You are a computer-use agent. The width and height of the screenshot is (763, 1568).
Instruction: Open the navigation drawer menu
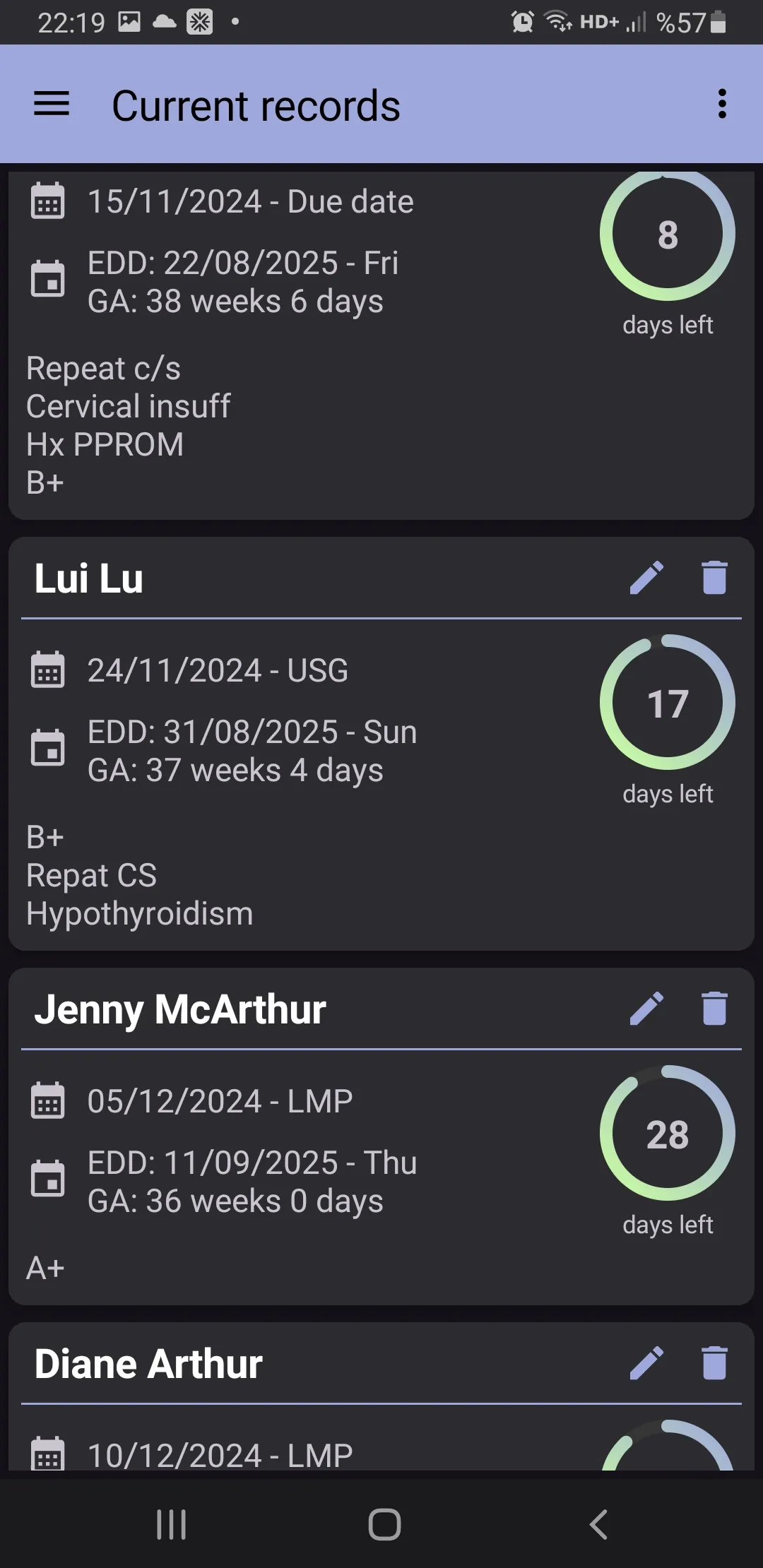click(51, 104)
